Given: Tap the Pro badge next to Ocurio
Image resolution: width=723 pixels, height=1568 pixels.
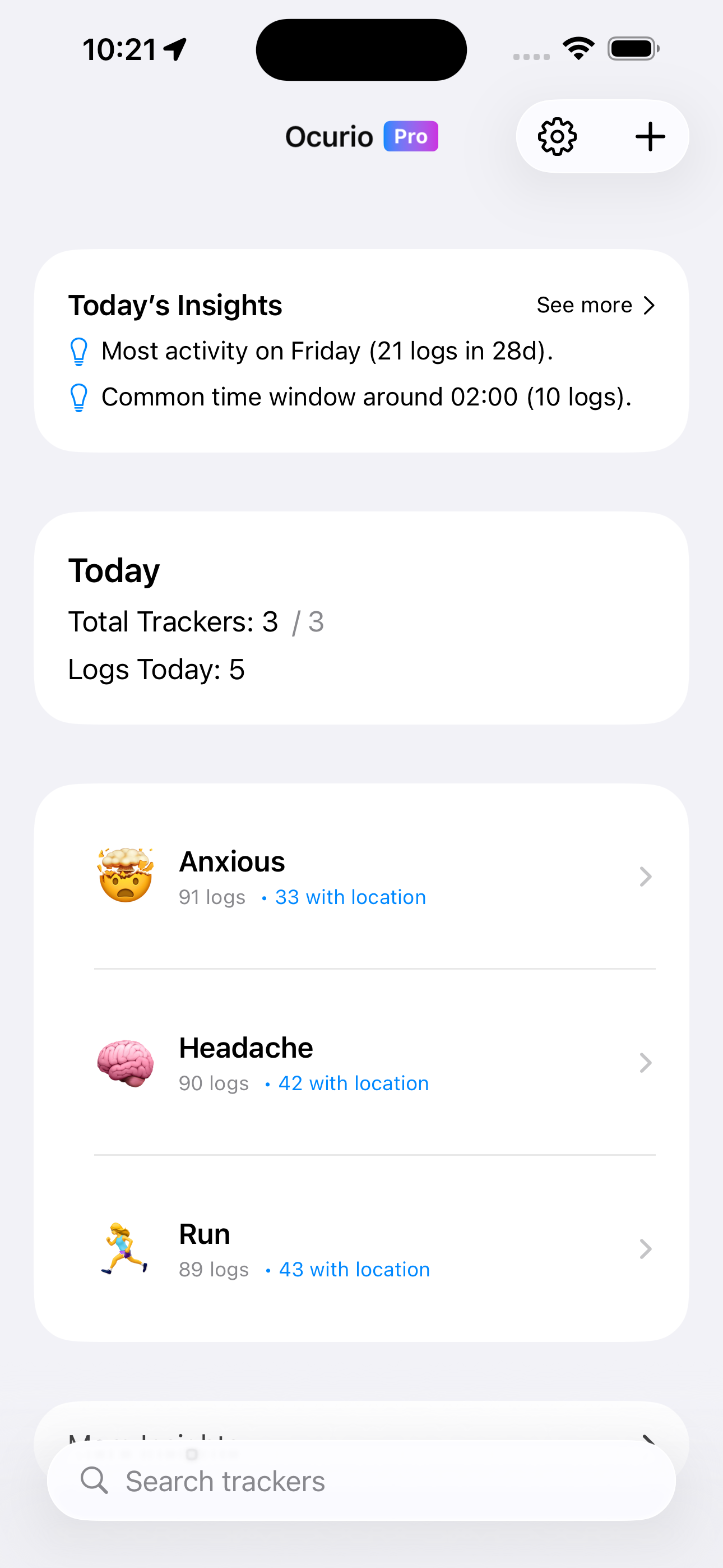Looking at the screenshot, I should coord(410,136).
